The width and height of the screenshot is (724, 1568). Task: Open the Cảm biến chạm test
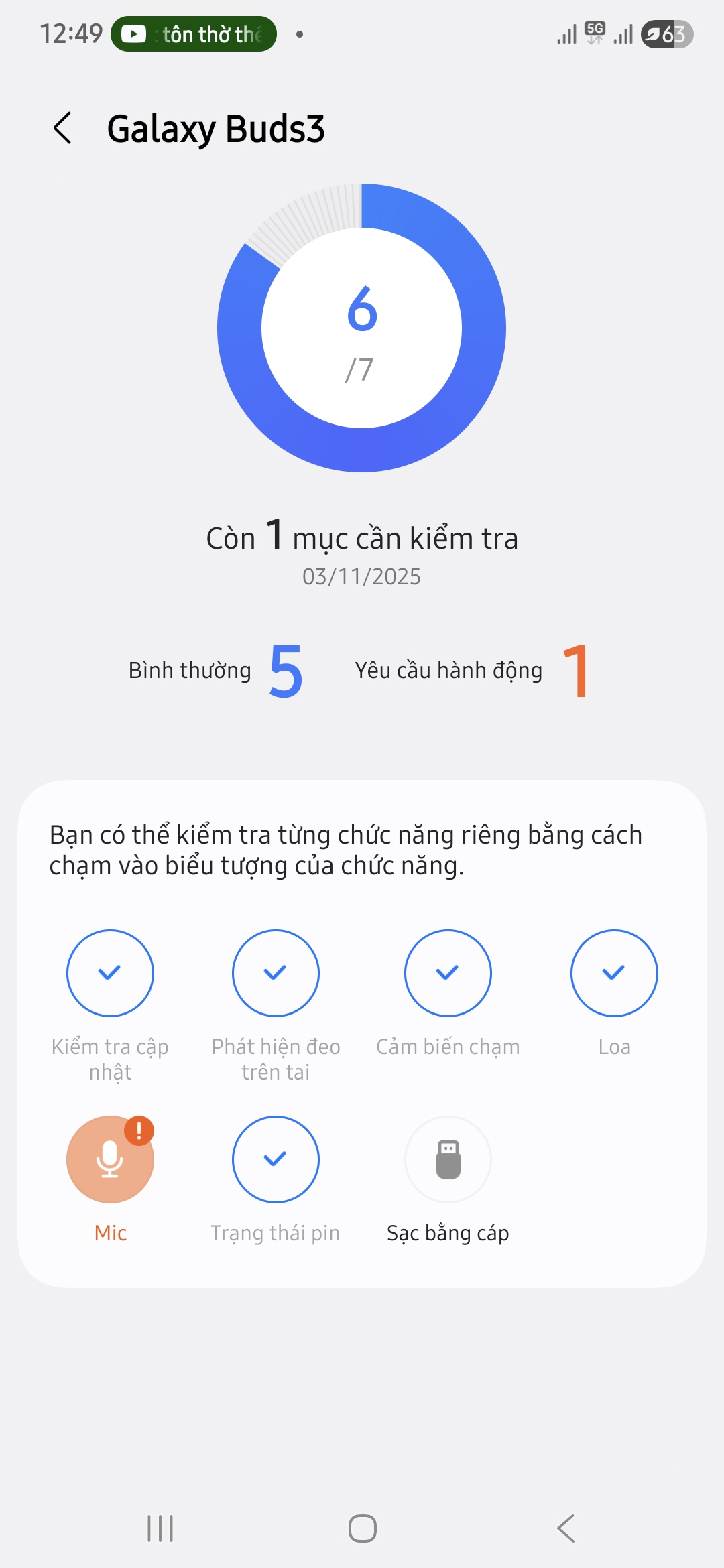[x=448, y=973]
